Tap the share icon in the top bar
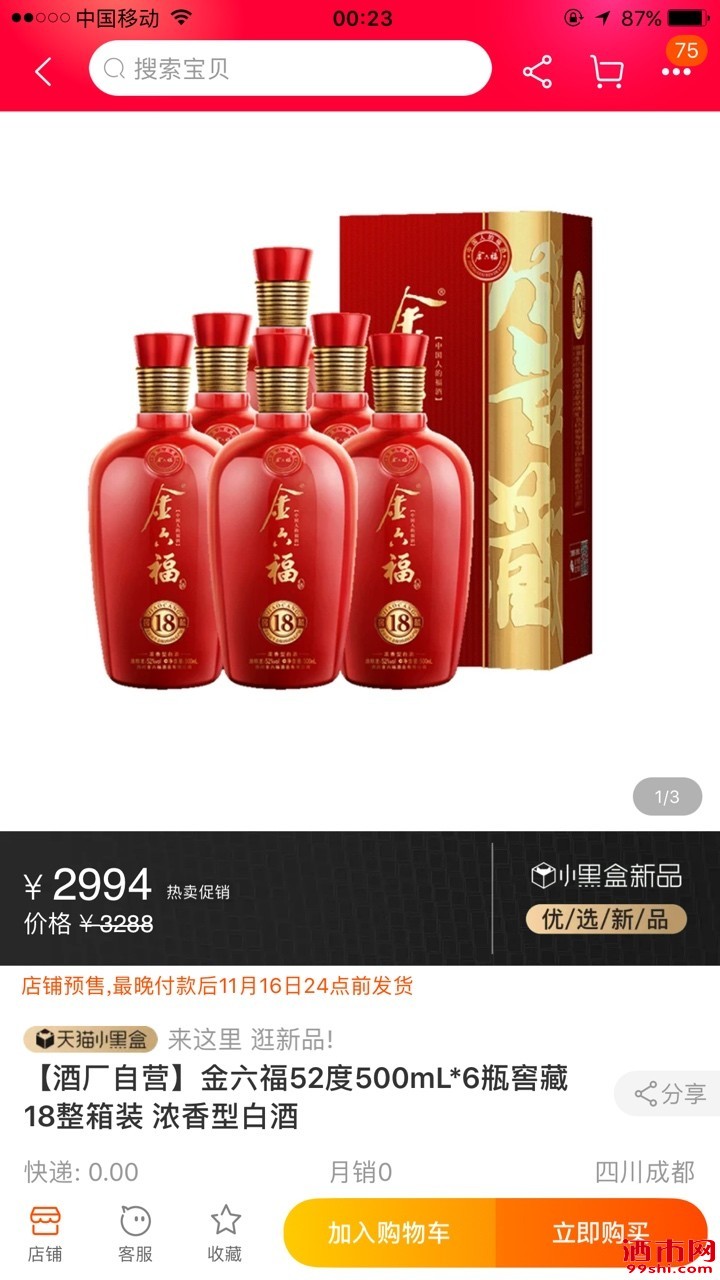The width and height of the screenshot is (720, 1280). [x=538, y=71]
